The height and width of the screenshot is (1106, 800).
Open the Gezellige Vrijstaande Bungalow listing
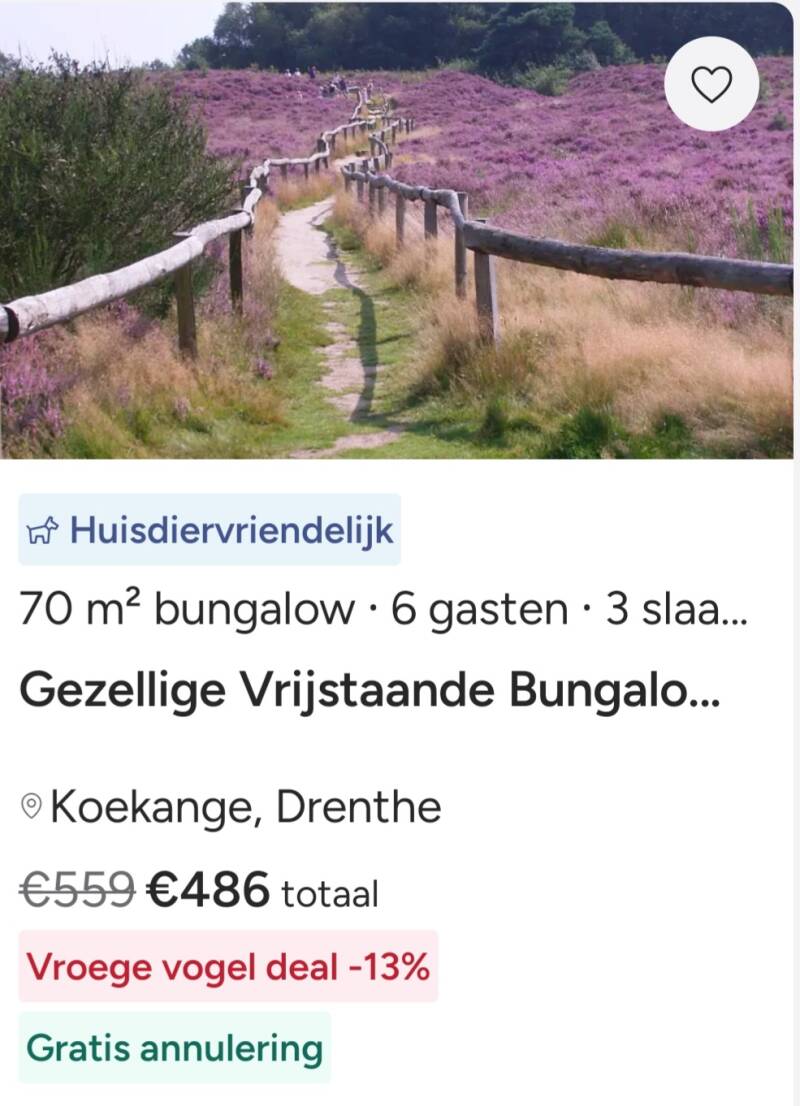click(370, 690)
